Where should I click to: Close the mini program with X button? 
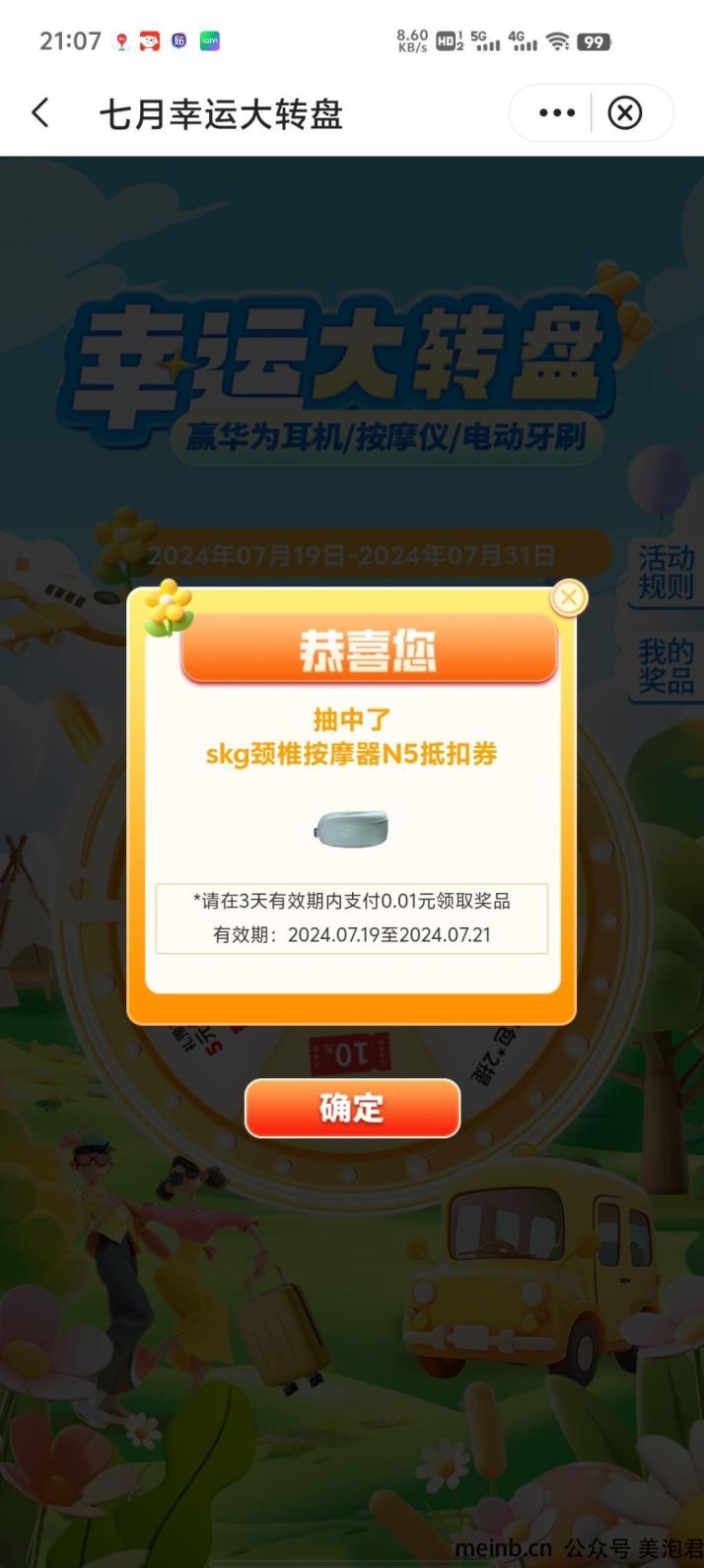coord(625,113)
